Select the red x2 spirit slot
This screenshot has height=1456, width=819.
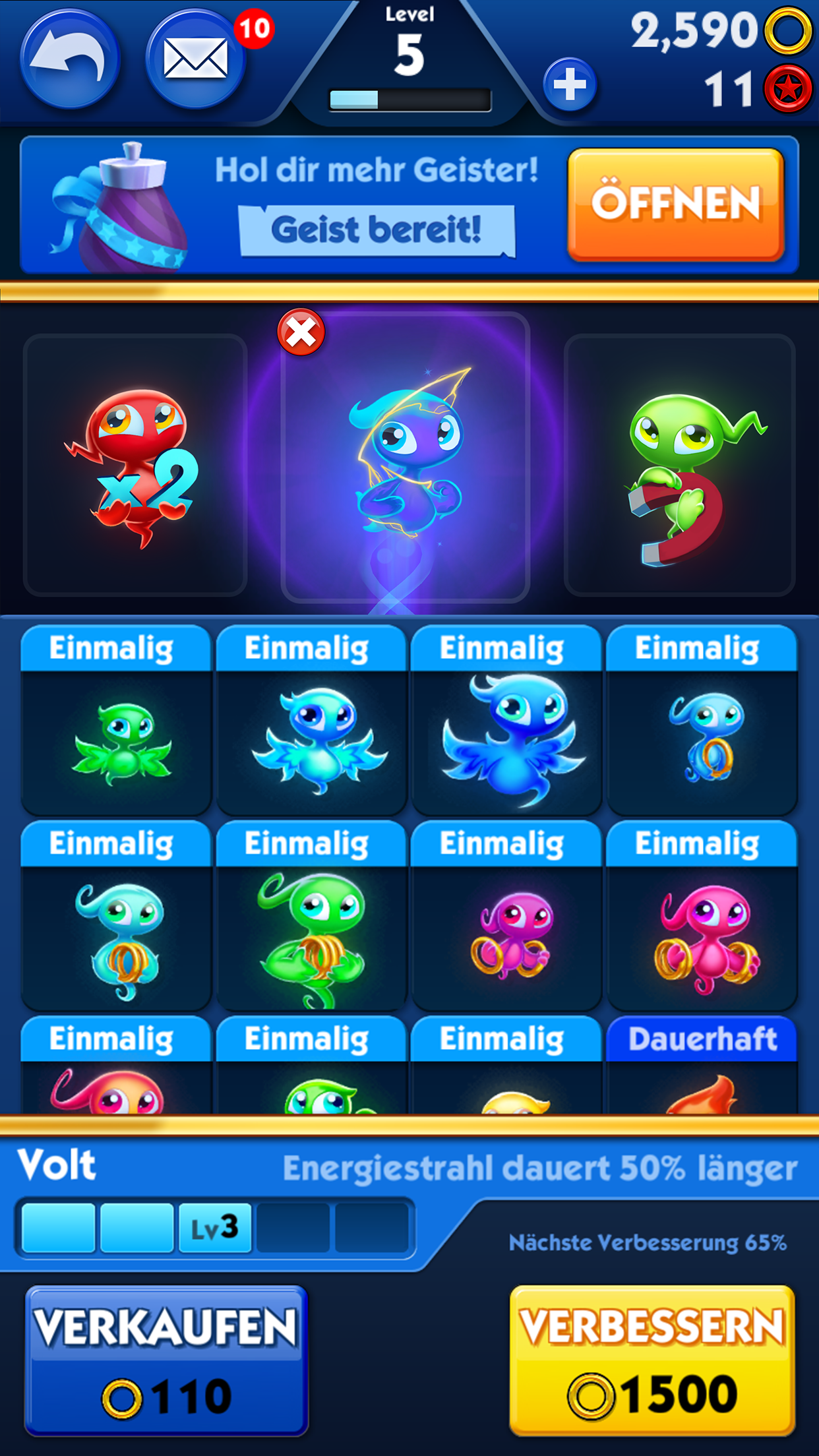pos(135,466)
